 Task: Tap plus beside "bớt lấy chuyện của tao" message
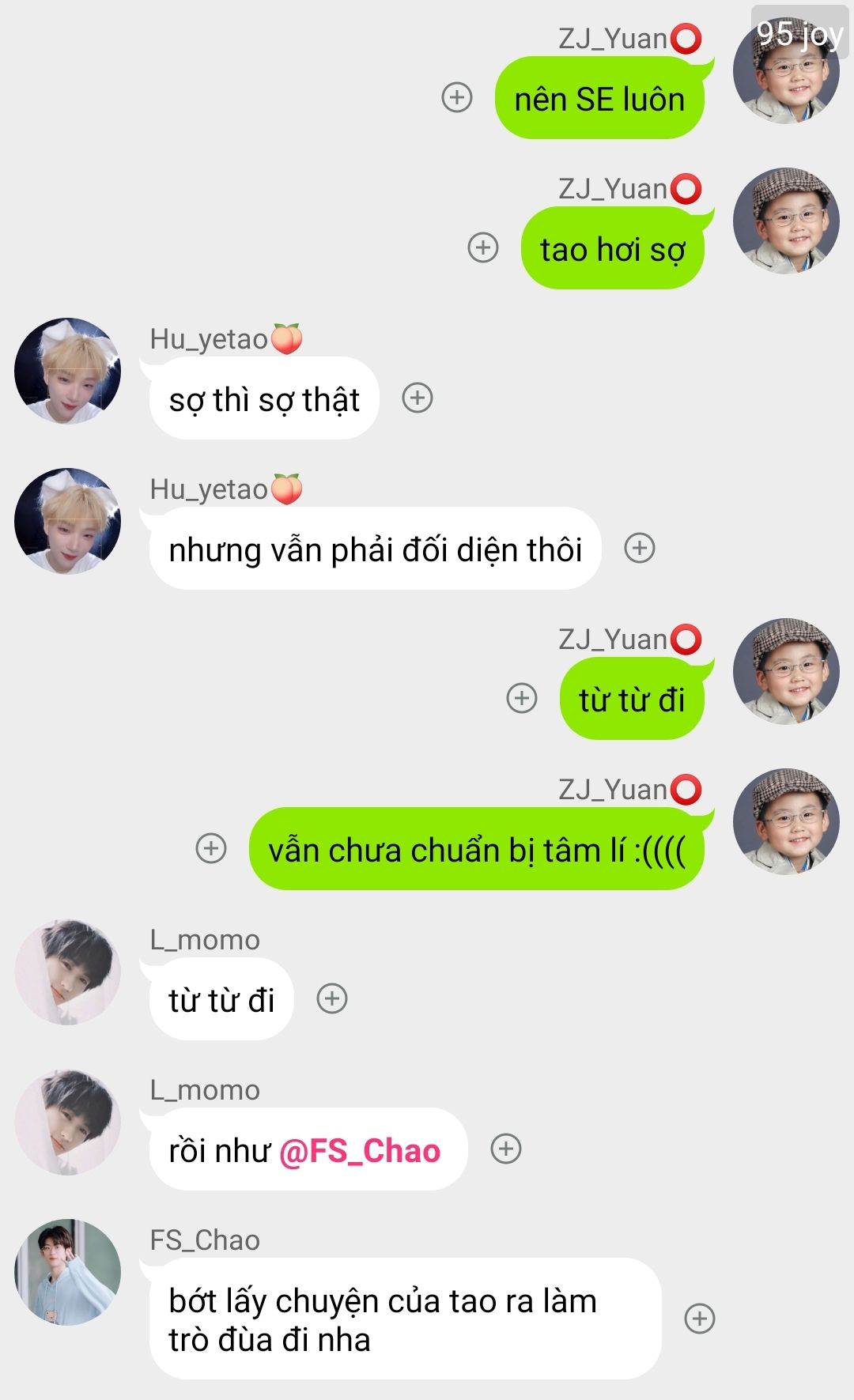[700, 1319]
